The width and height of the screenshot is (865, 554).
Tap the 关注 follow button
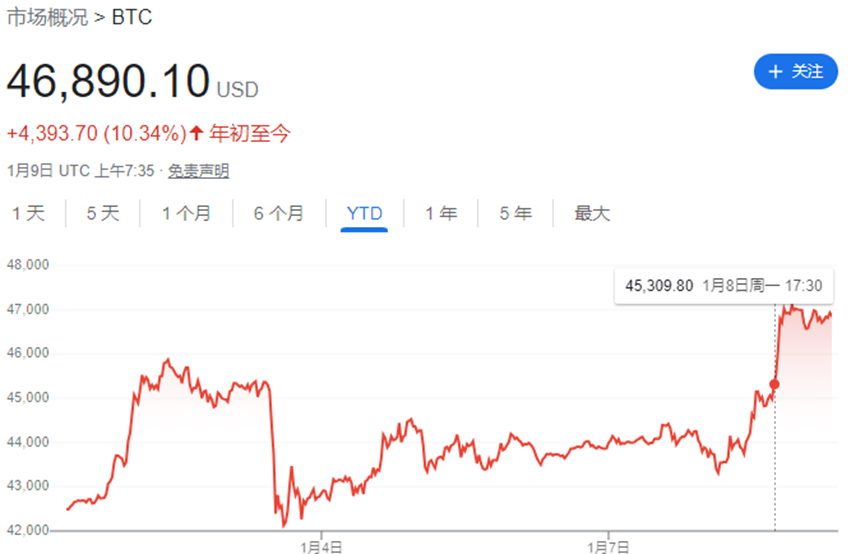coord(796,72)
